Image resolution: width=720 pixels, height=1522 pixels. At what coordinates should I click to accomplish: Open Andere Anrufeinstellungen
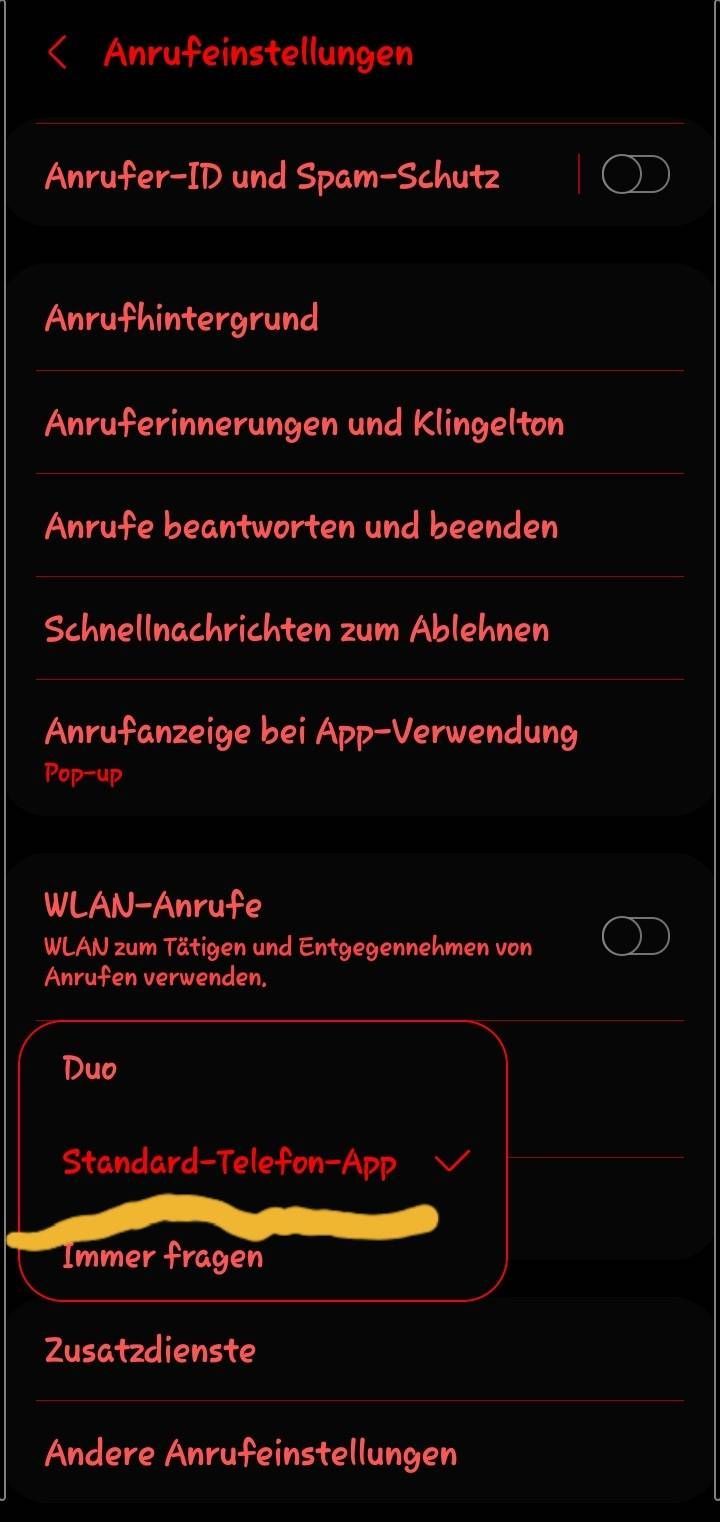pos(251,1453)
